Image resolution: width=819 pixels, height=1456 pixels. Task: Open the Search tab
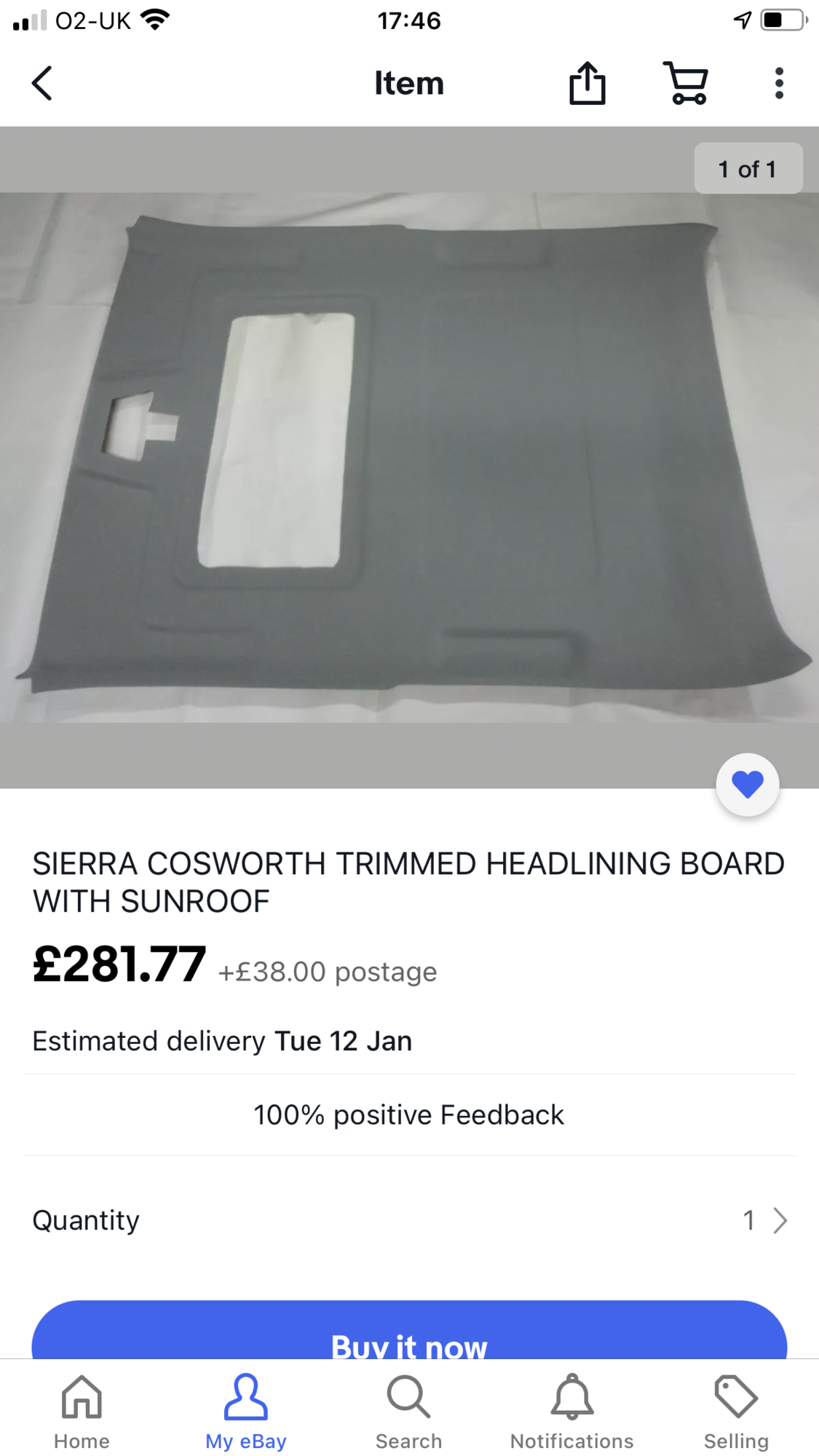(x=409, y=1412)
